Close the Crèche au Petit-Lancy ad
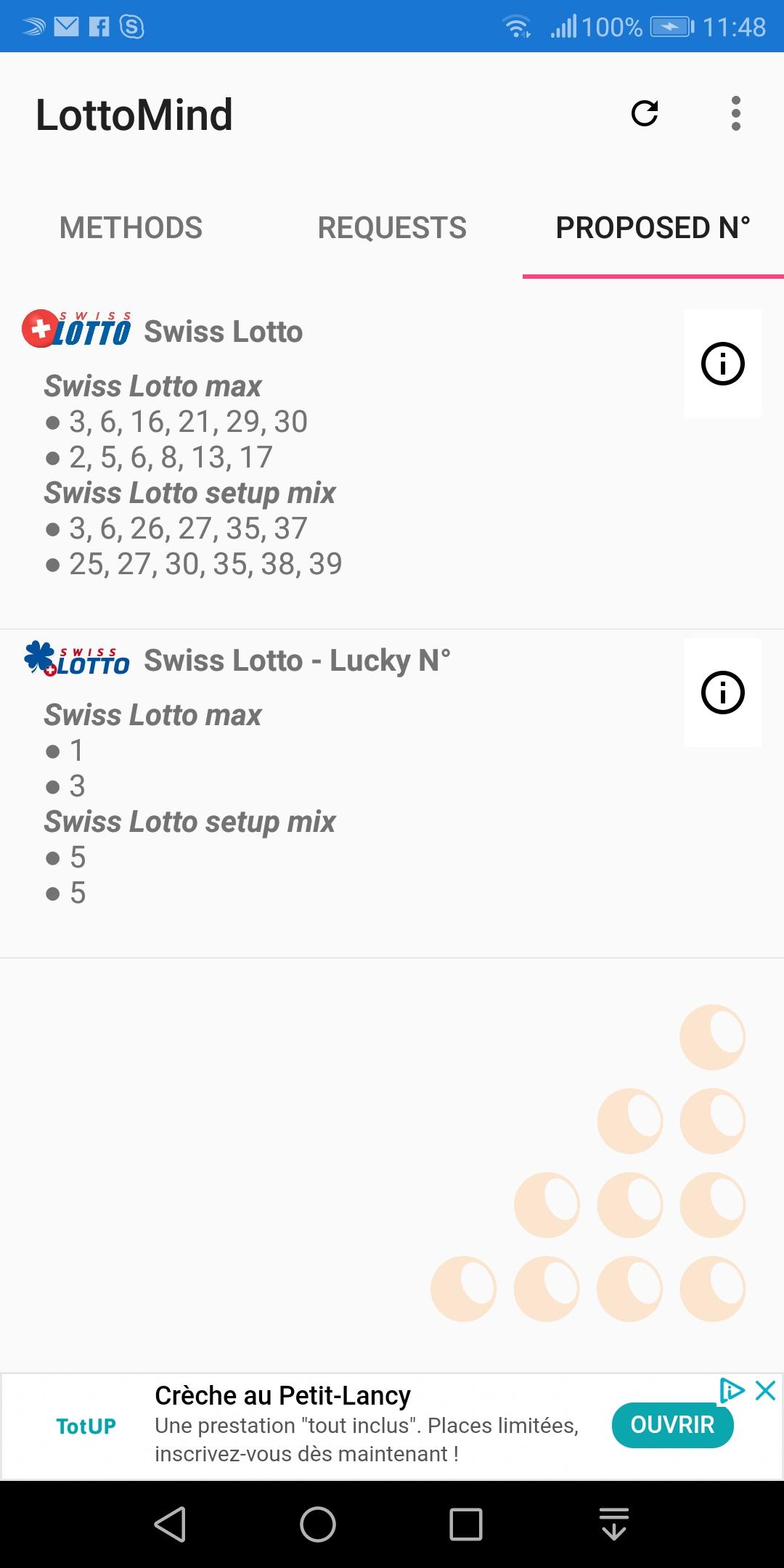784x1568 pixels. pyautogui.click(x=766, y=1391)
